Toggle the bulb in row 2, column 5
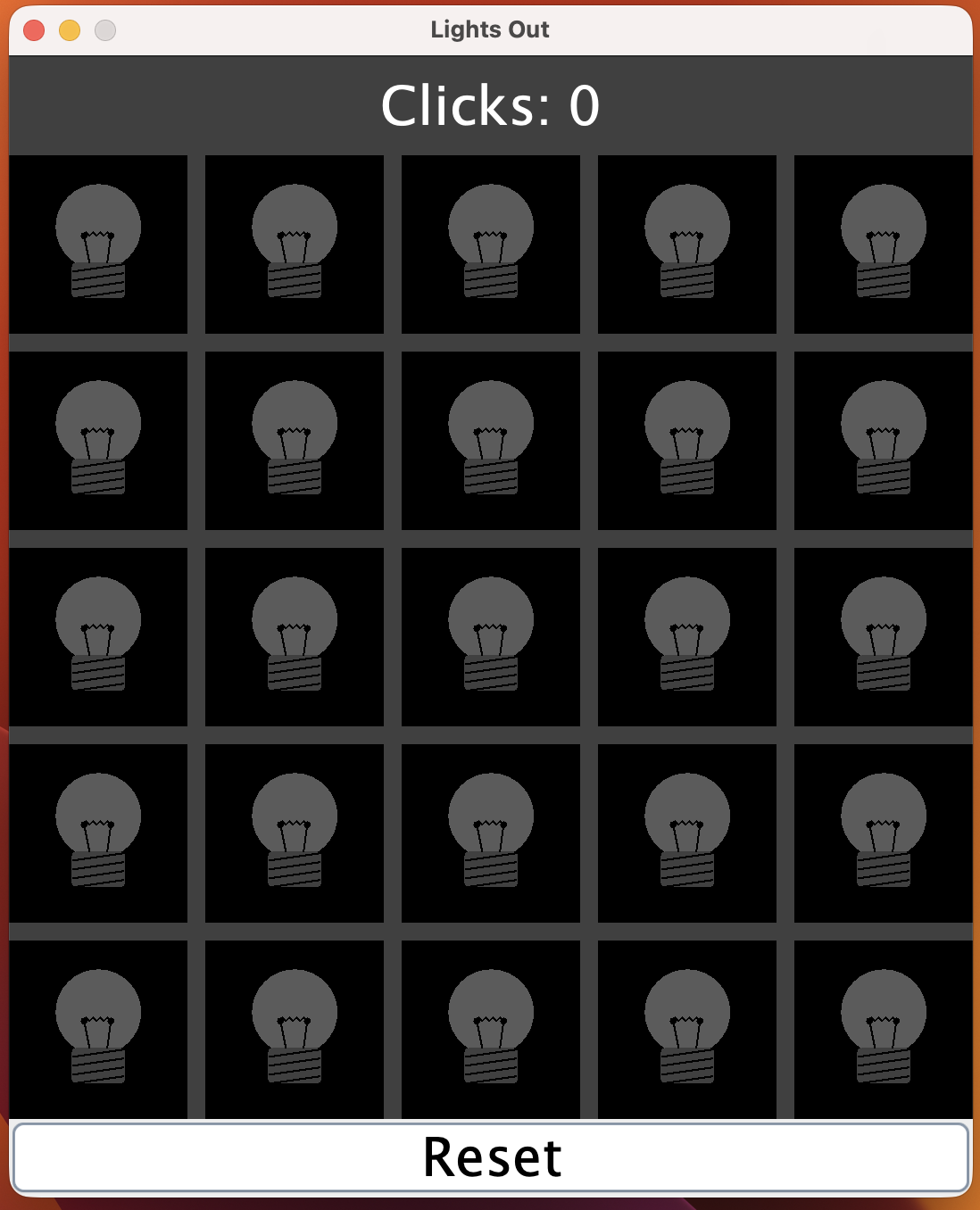Image resolution: width=980 pixels, height=1210 pixels. pyautogui.click(x=883, y=440)
